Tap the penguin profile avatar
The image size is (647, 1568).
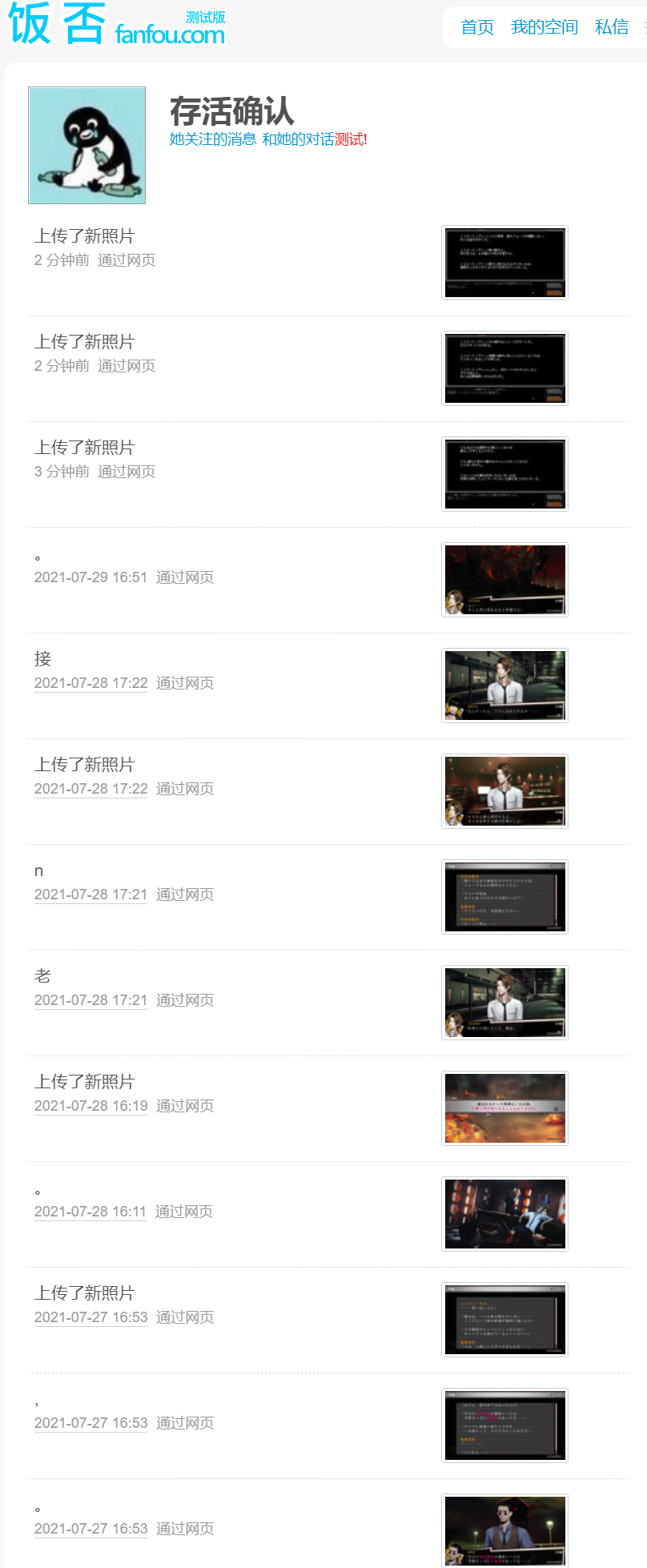click(87, 146)
